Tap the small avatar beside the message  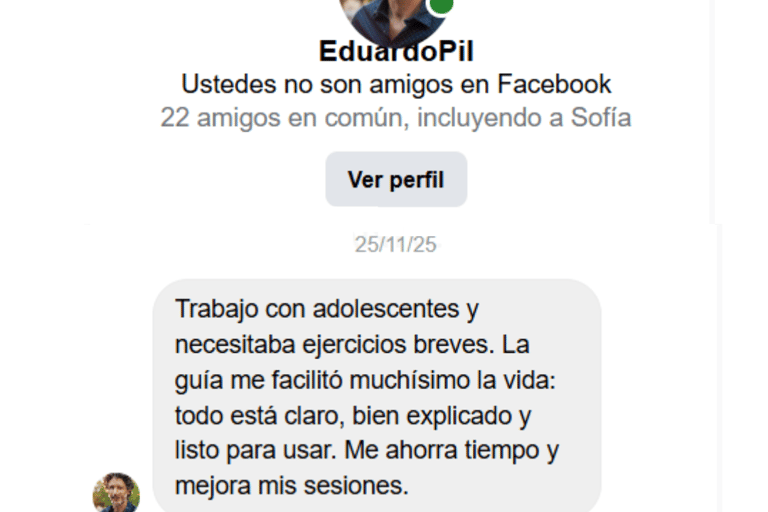tap(116, 493)
